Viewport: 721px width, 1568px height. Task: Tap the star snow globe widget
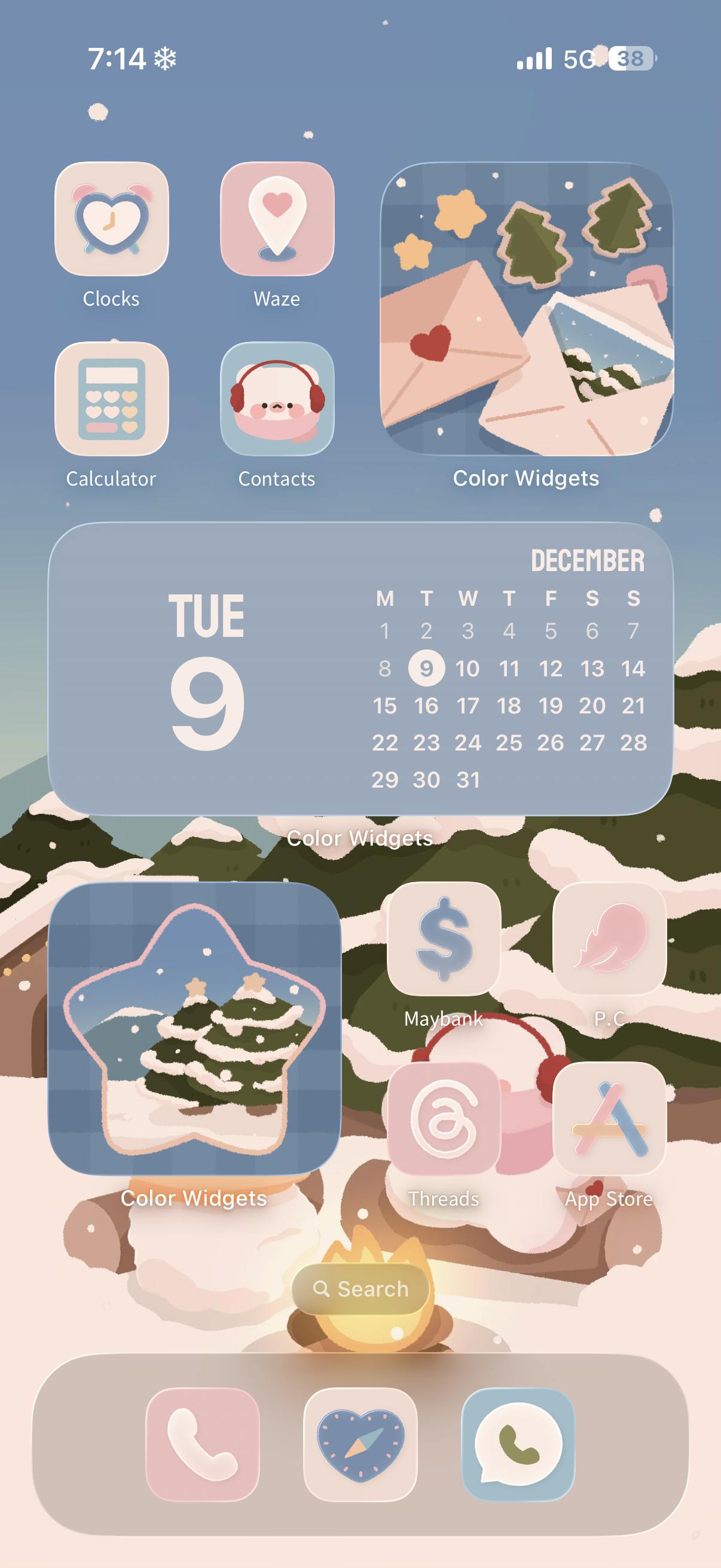(194, 1028)
